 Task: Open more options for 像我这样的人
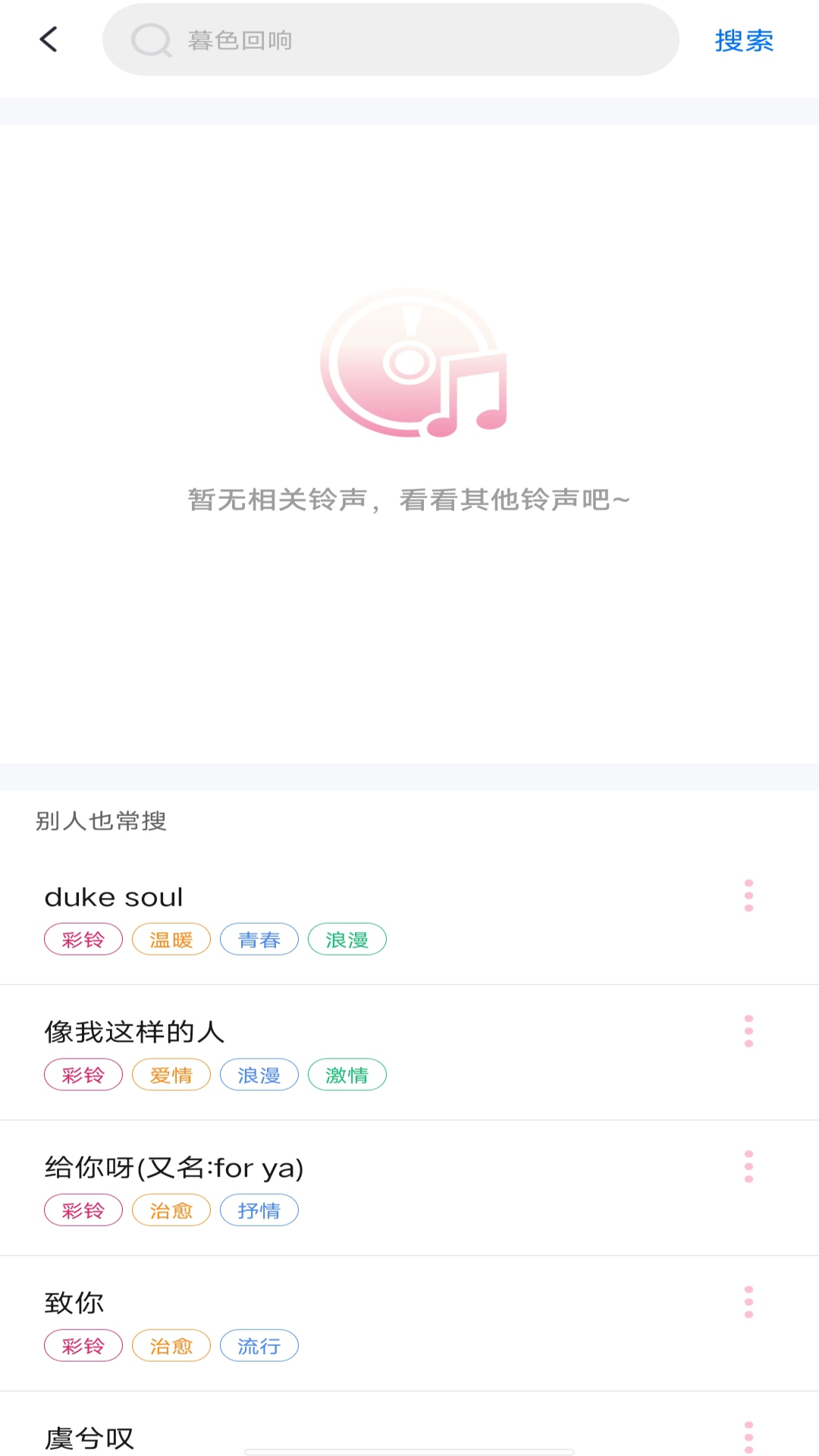(748, 1031)
